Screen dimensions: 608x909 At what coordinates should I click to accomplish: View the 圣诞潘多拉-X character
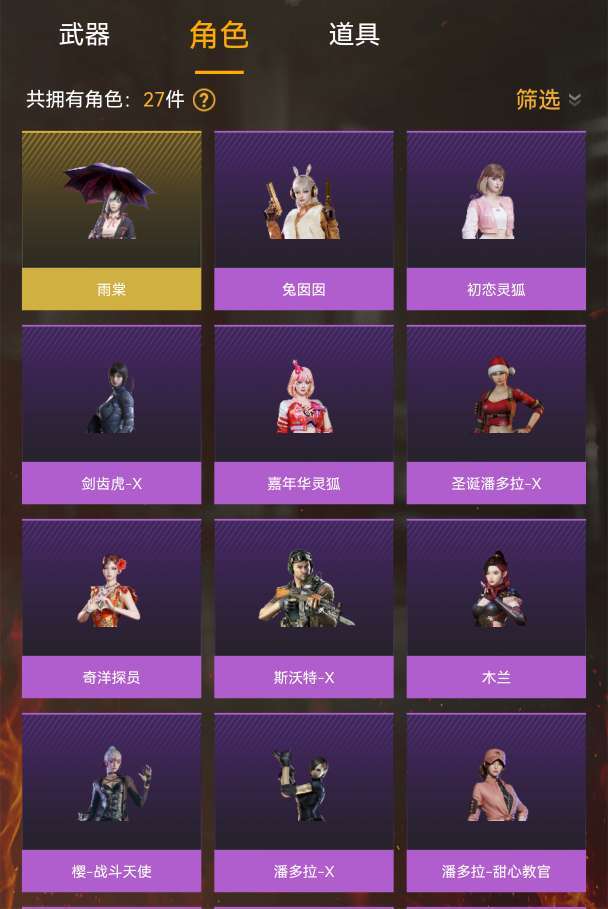(x=496, y=414)
